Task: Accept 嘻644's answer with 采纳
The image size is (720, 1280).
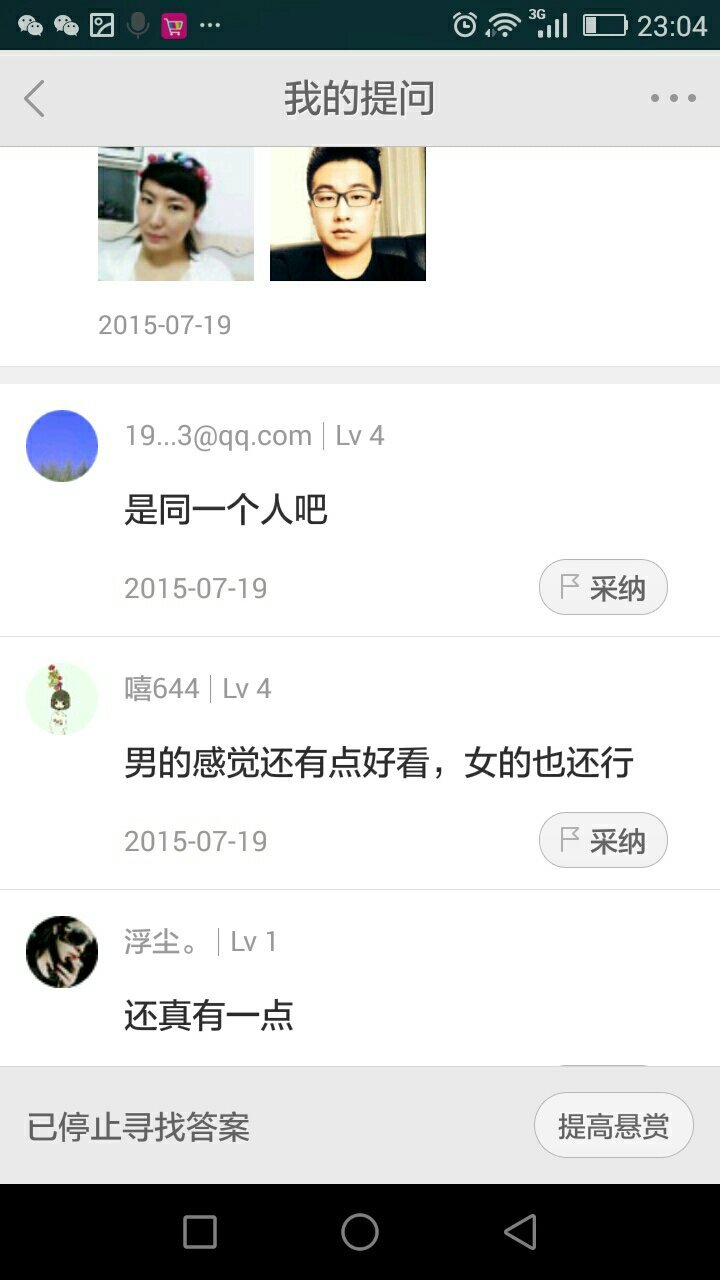Action: coord(603,840)
